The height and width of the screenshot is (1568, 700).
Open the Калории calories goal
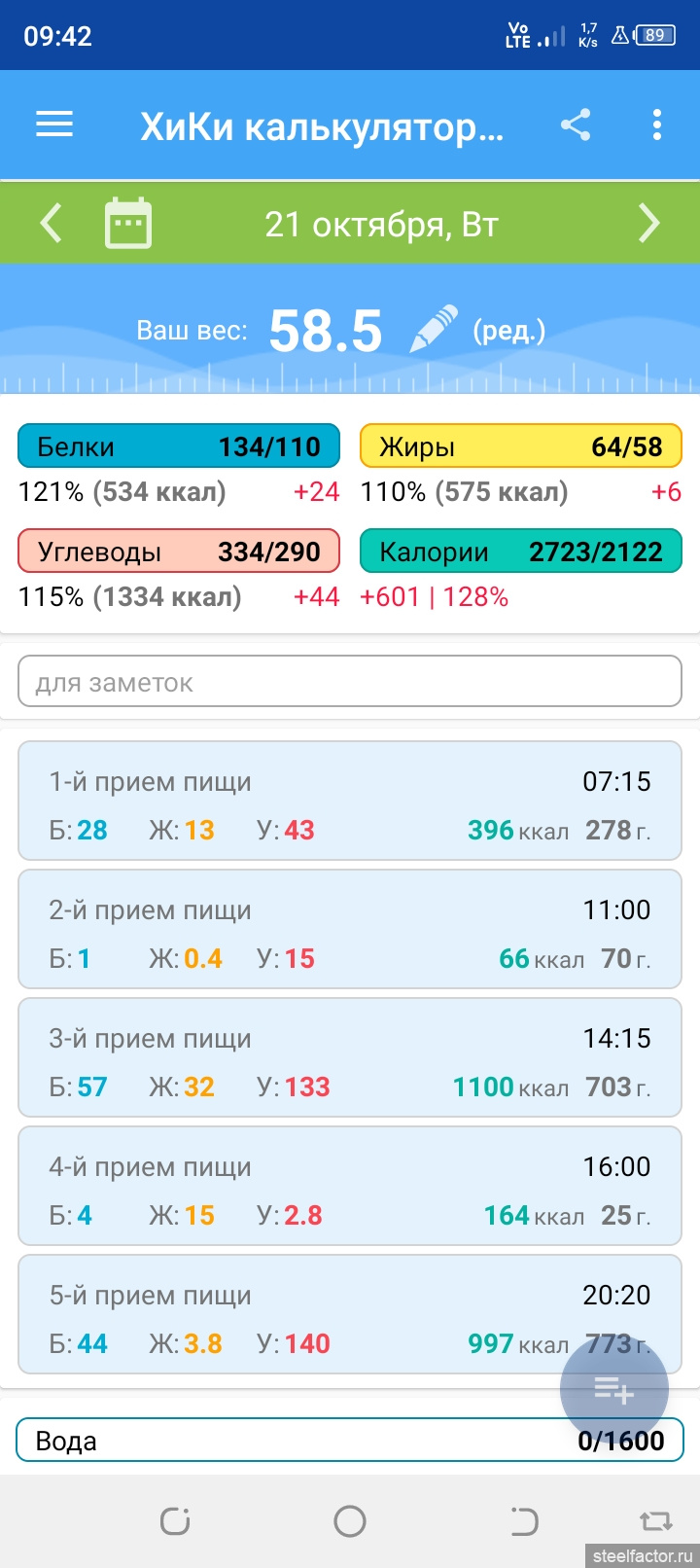[x=521, y=552]
